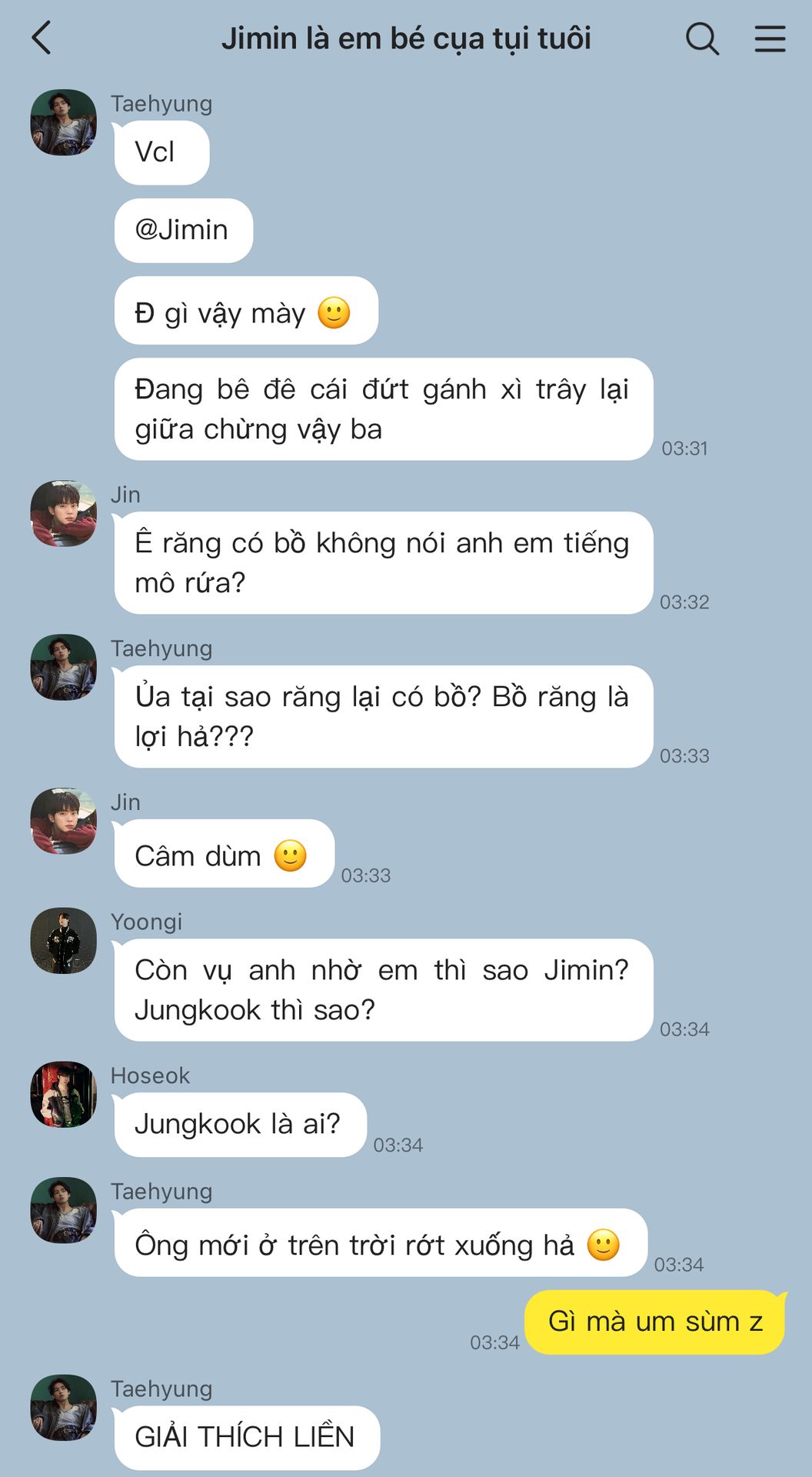Open the chat's hamburger menu
The image size is (812, 1477).
pyautogui.click(x=770, y=38)
